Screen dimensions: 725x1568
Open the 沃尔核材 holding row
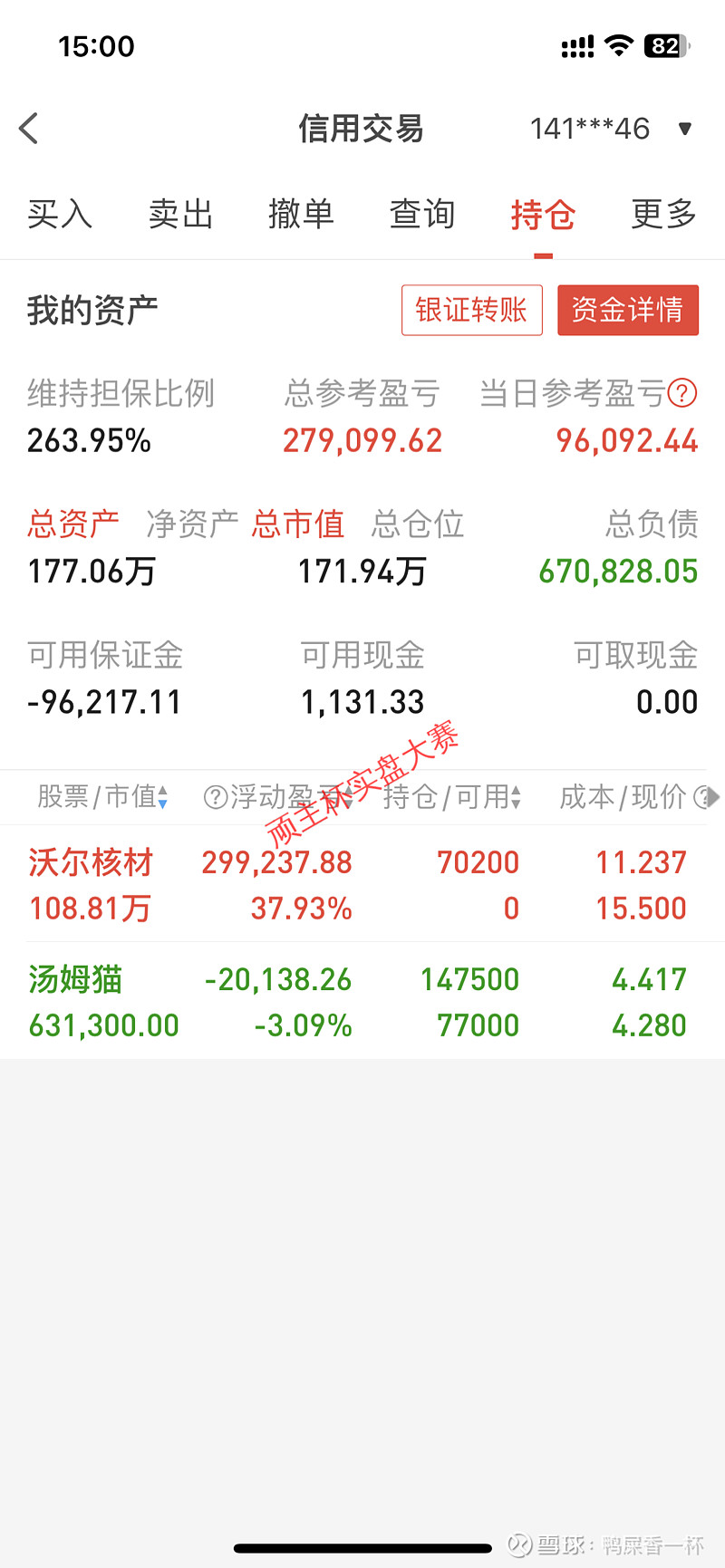tap(362, 884)
